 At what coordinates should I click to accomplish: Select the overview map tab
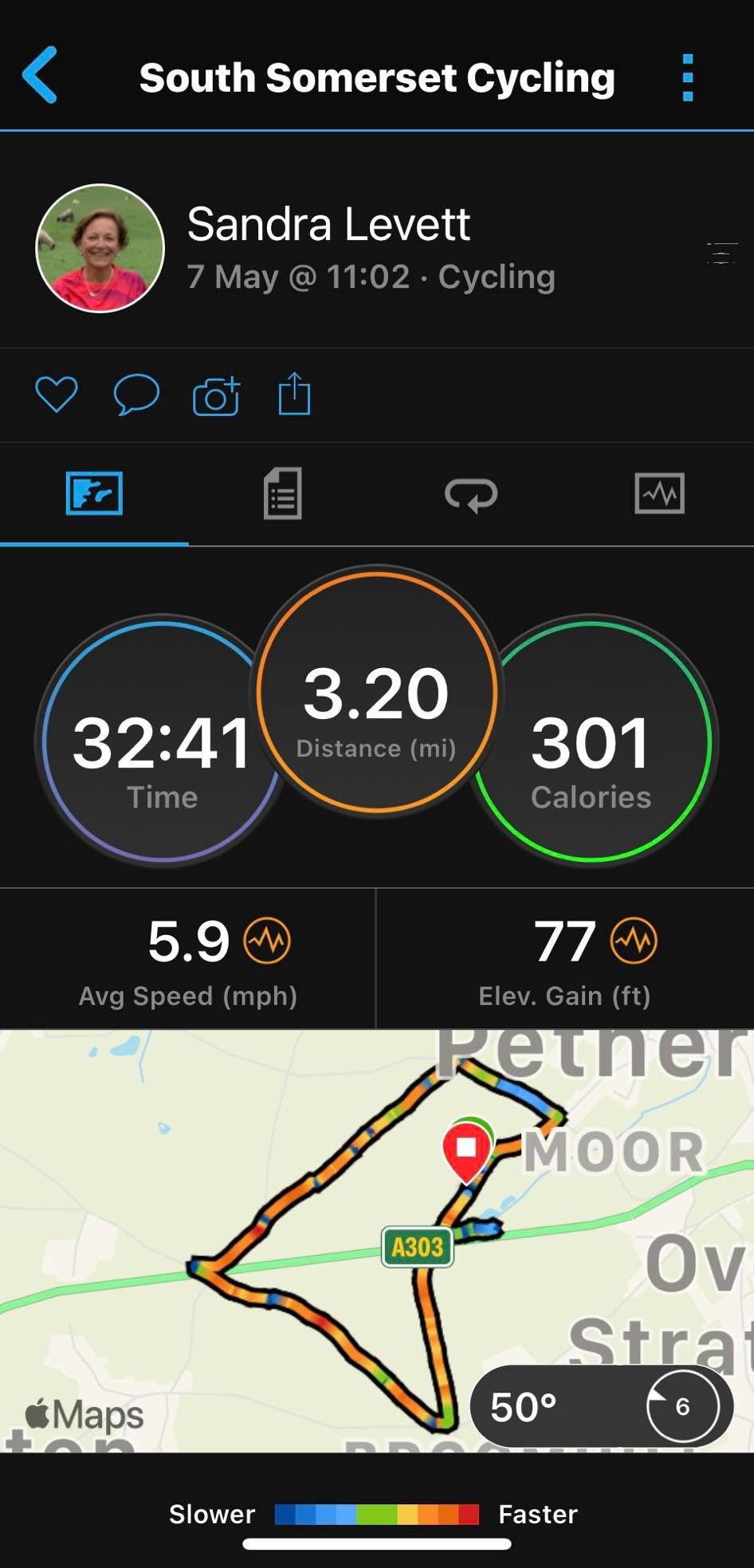[94, 493]
